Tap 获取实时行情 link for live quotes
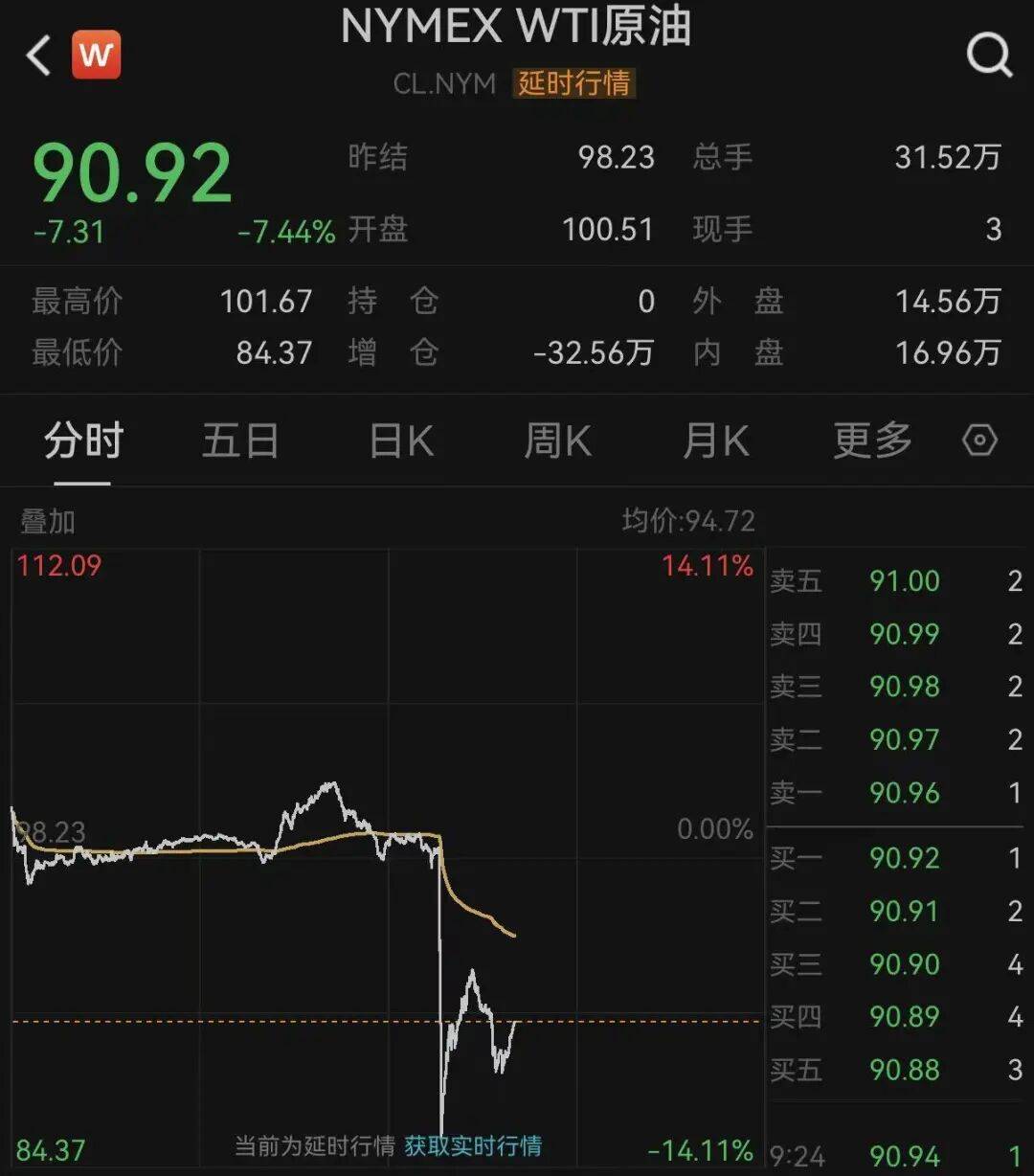1034x1176 pixels. click(x=473, y=1145)
